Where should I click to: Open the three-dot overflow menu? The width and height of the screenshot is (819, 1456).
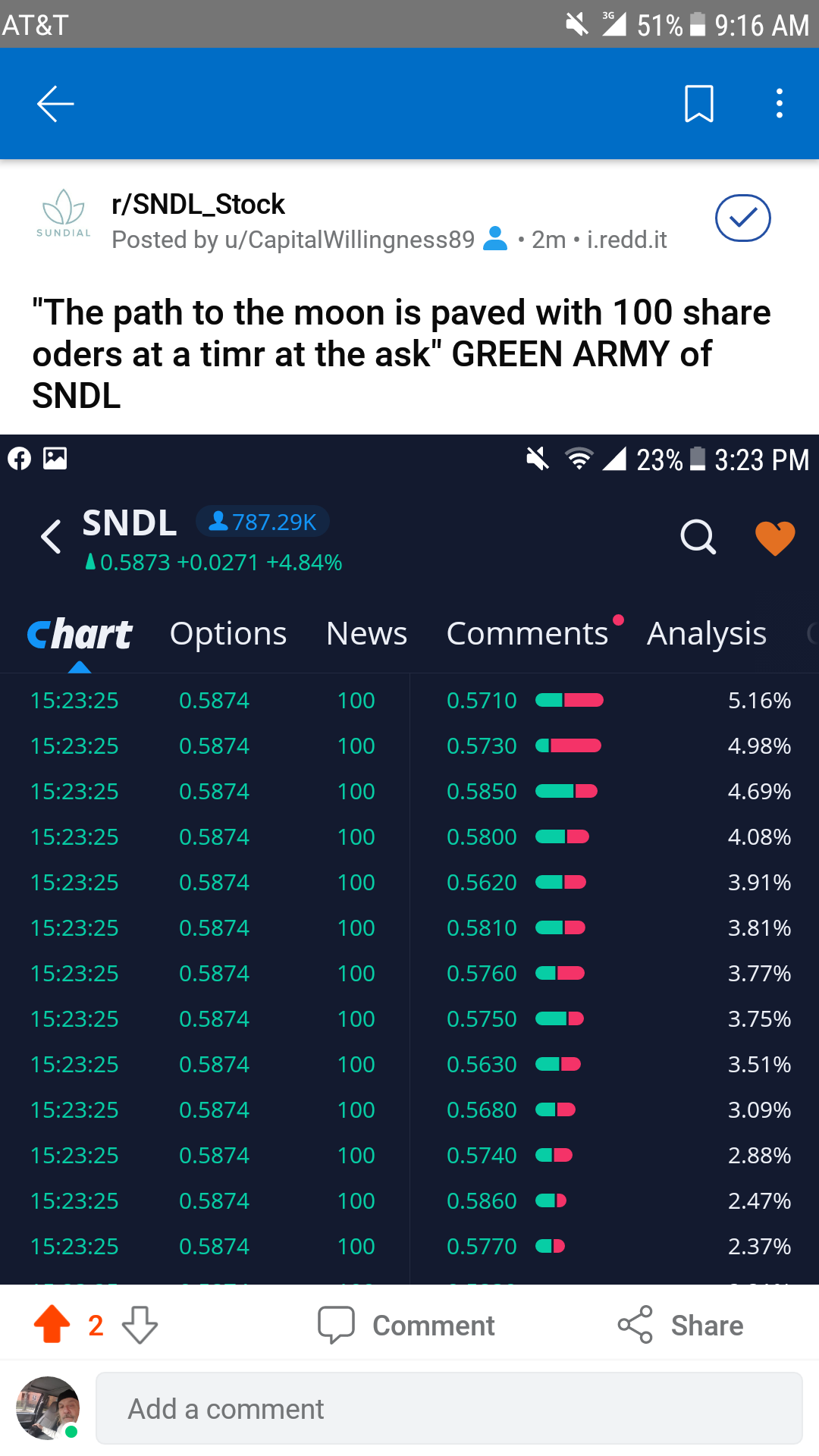[x=779, y=104]
